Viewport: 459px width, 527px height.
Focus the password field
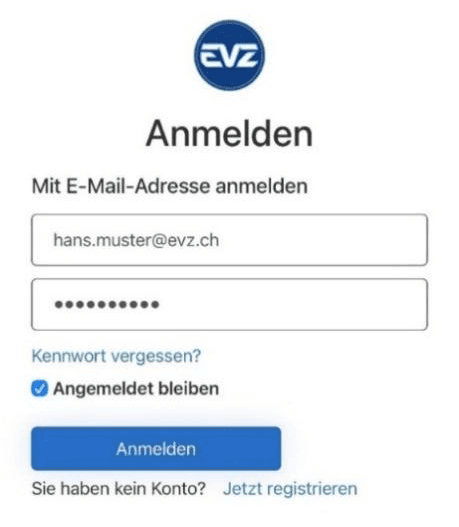point(230,305)
